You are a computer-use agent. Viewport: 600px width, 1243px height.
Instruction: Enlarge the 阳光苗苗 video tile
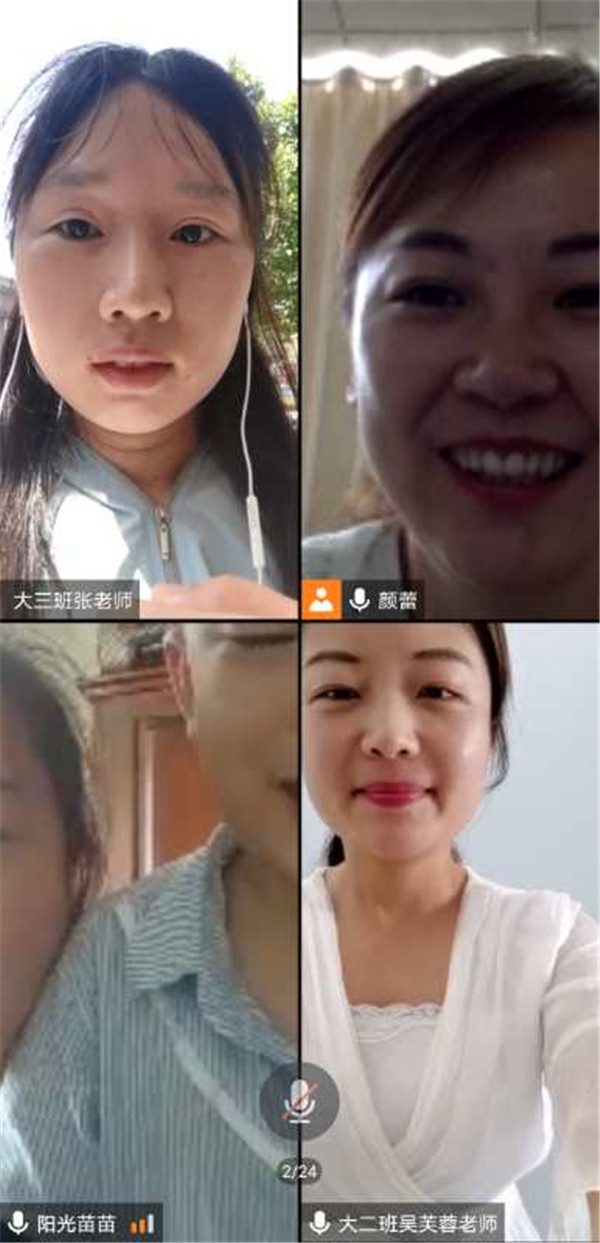click(148, 920)
